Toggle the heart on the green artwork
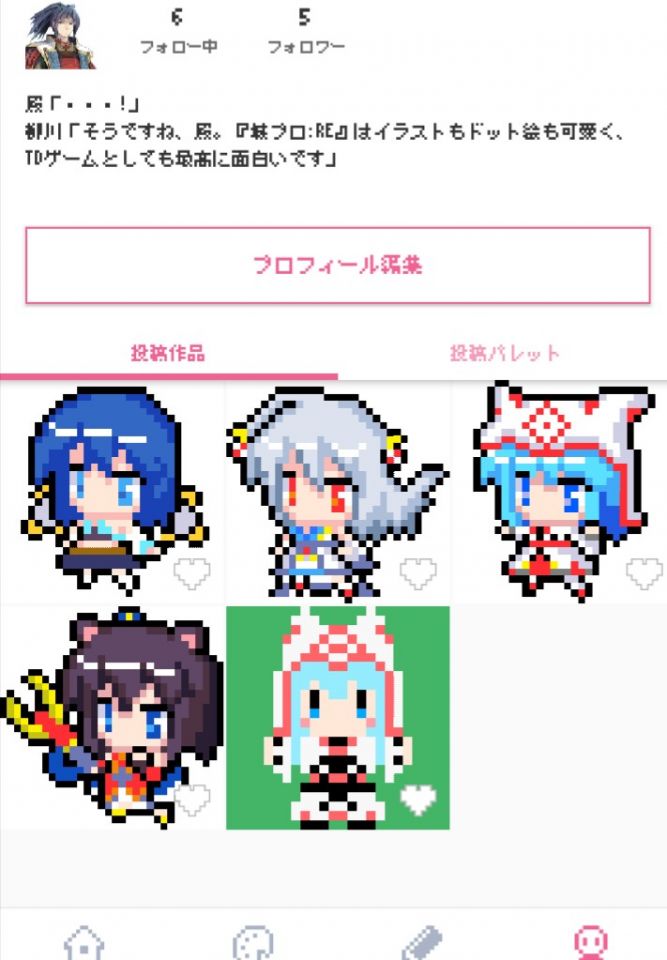The height and width of the screenshot is (960, 667). point(417,799)
